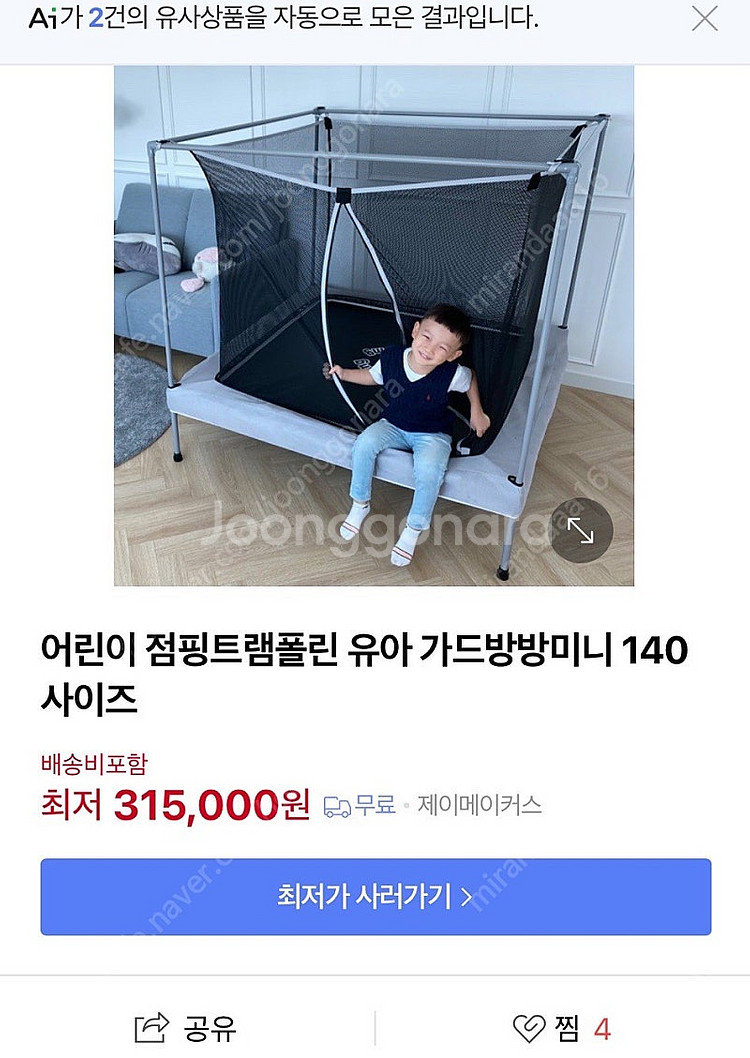Image resolution: width=750 pixels, height=1058 pixels.
Task: Tap the 최저가 사러가기 button
Action: [375, 896]
